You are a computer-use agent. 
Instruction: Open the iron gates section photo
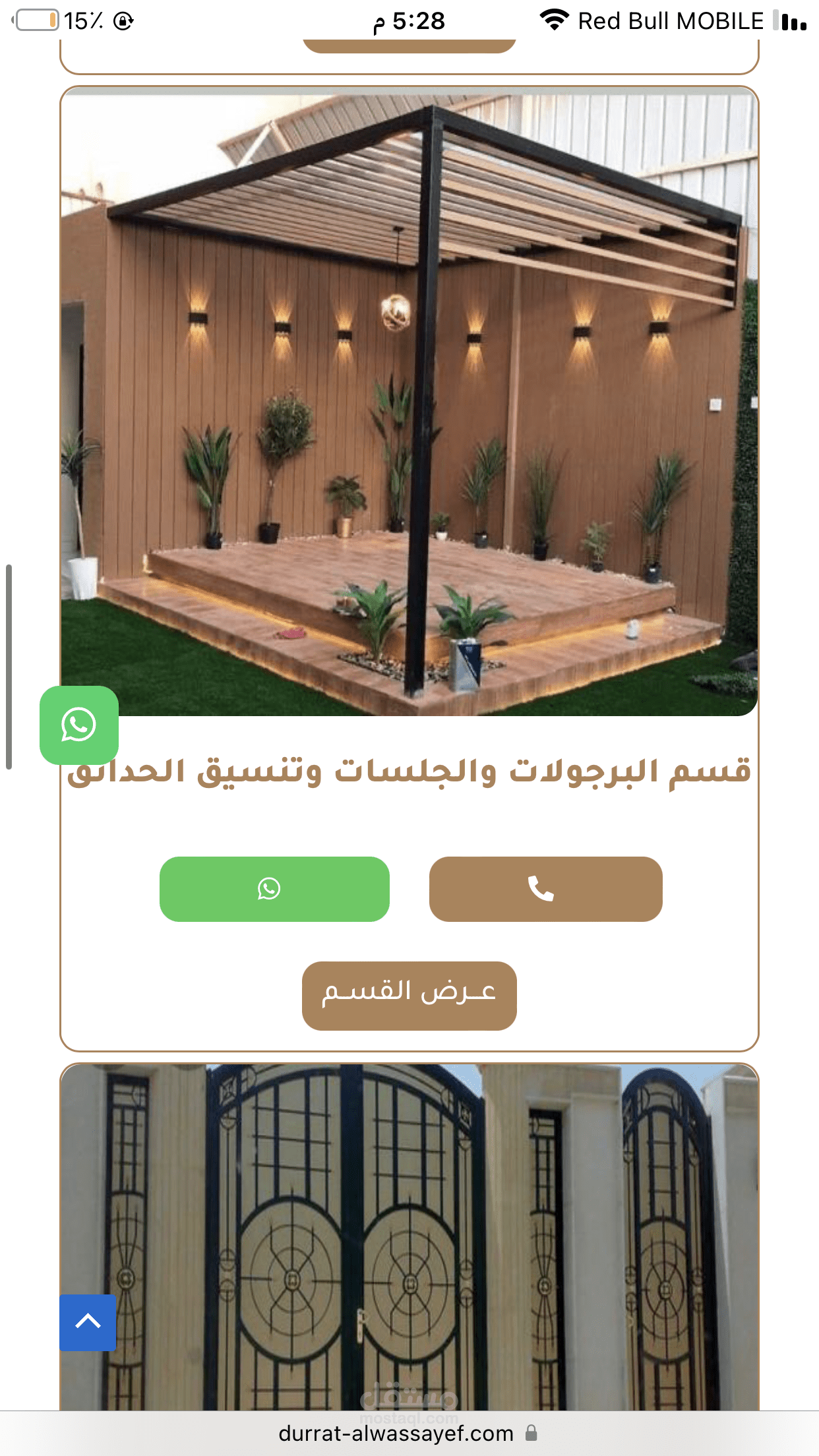click(409, 1236)
